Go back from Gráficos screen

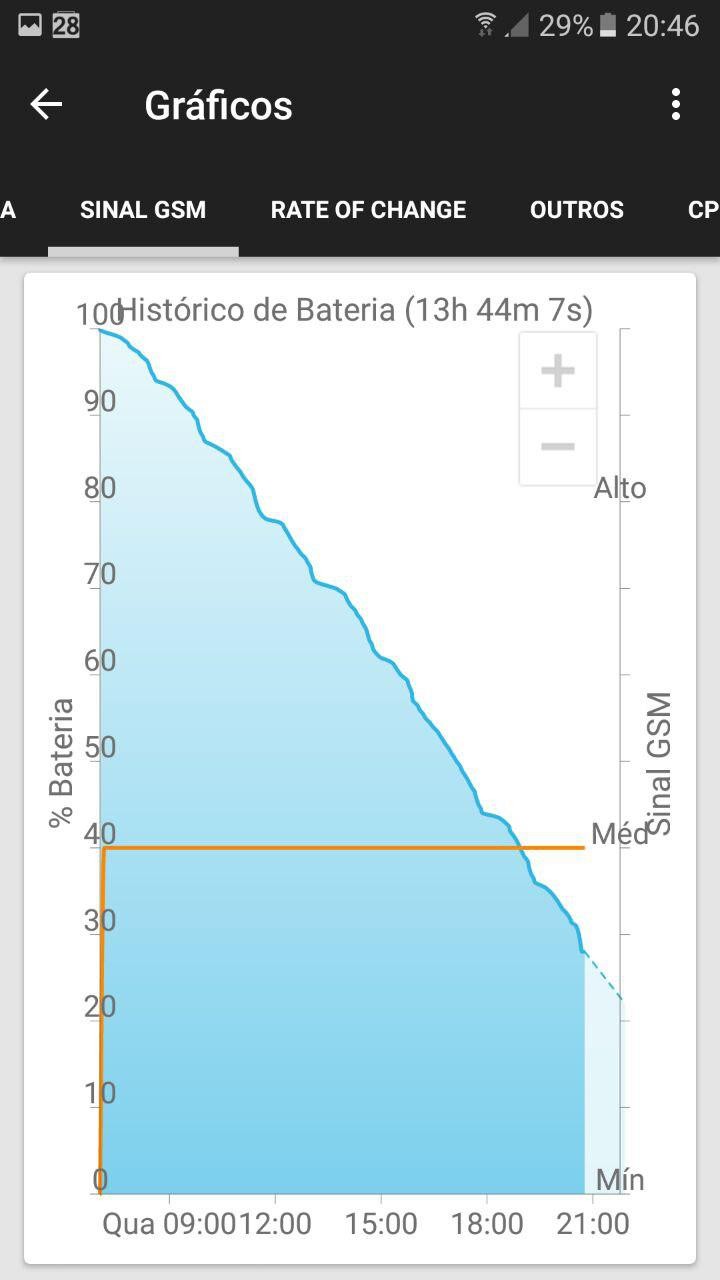(46, 104)
